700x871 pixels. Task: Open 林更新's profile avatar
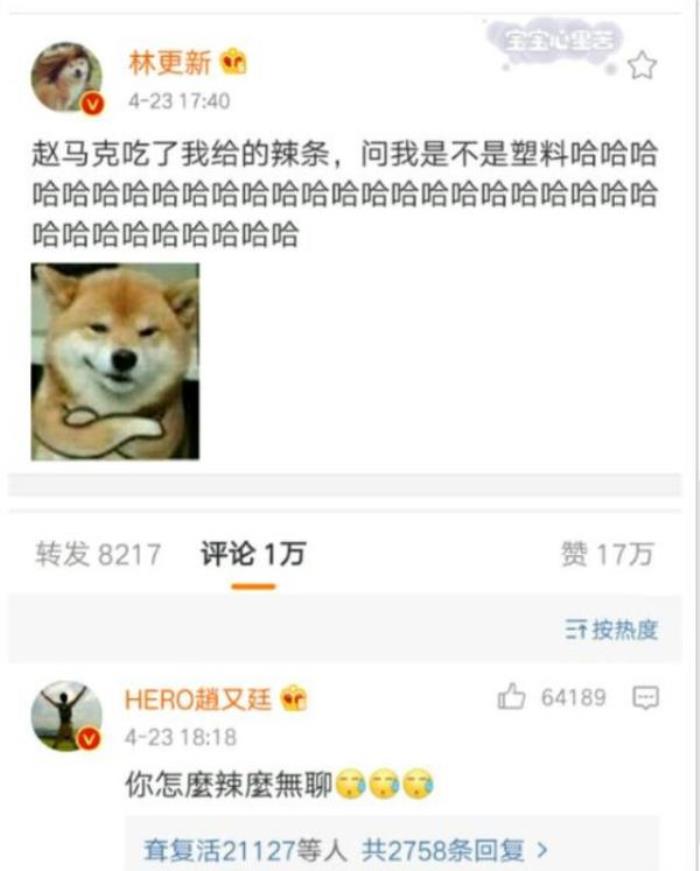tap(66, 77)
